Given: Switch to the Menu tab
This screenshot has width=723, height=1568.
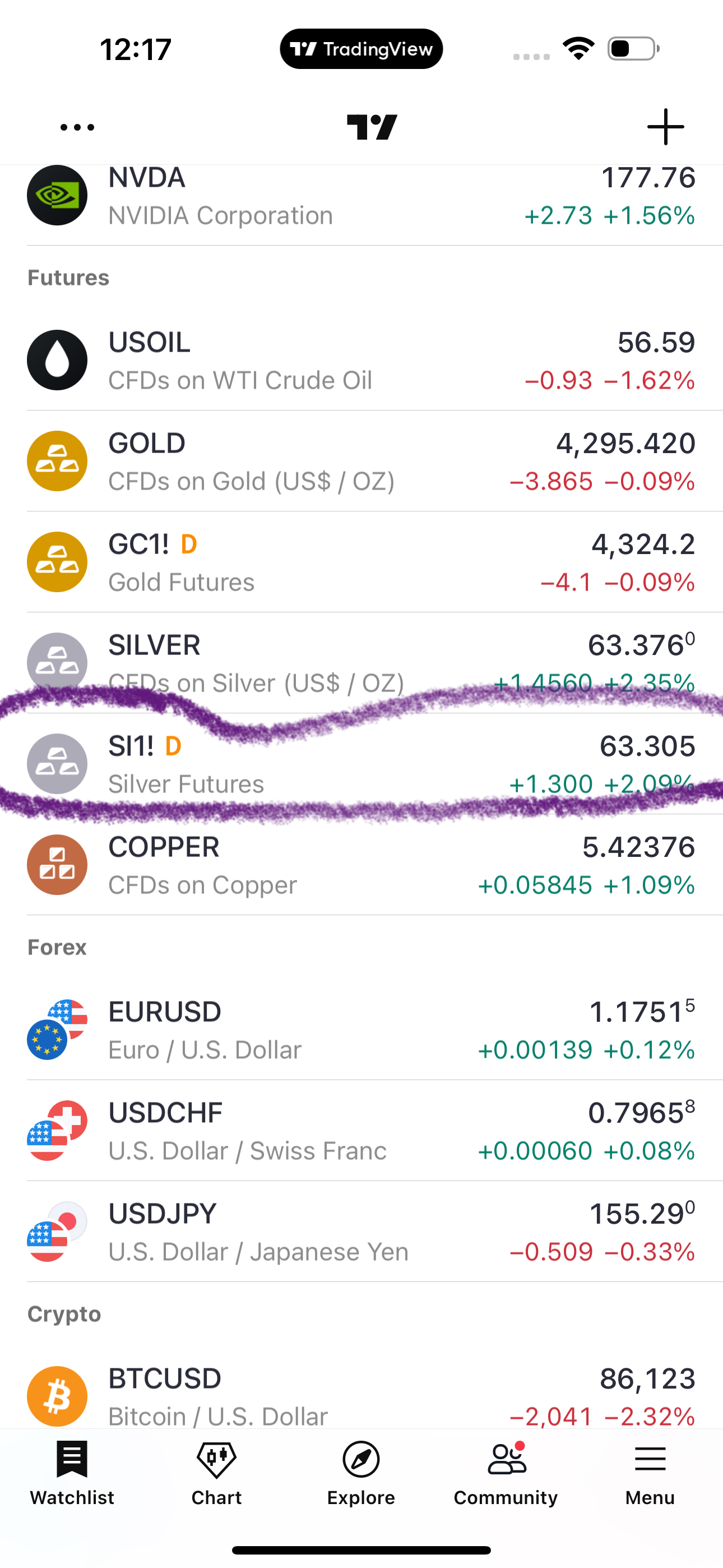Looking at the screenshot, I should point(650,1473).
